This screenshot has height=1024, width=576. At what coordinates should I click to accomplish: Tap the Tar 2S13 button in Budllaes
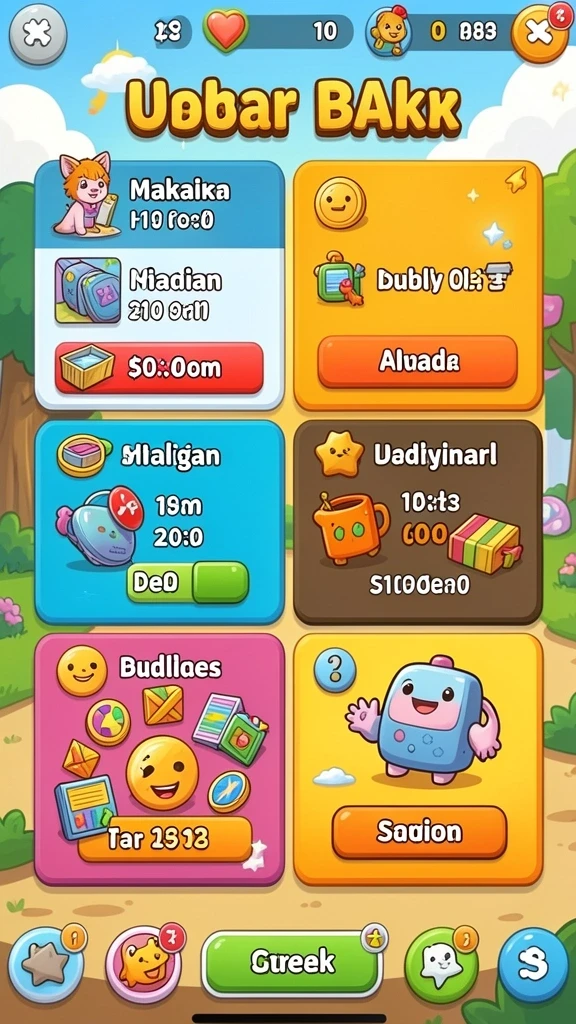point(165,838)
